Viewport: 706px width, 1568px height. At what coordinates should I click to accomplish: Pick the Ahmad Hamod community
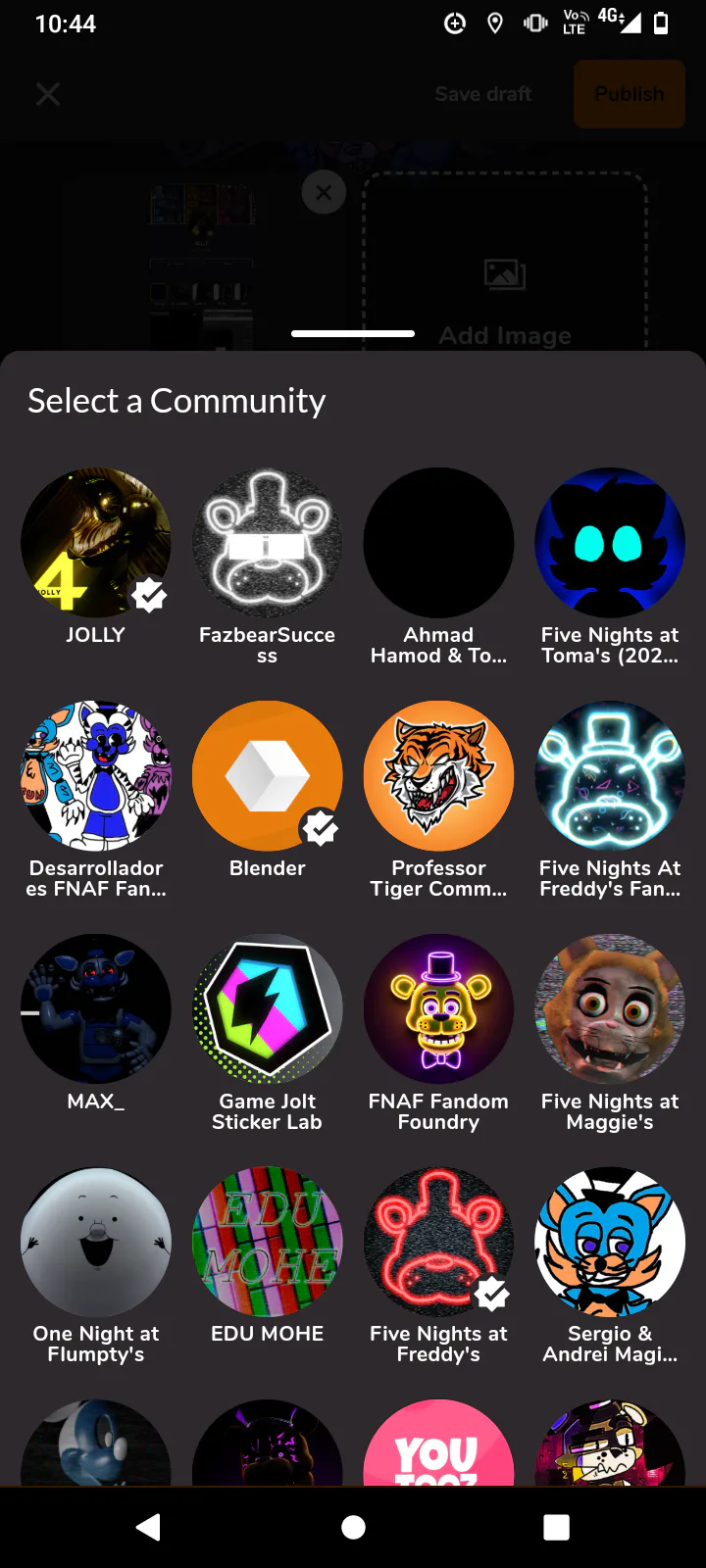(438, 543)
